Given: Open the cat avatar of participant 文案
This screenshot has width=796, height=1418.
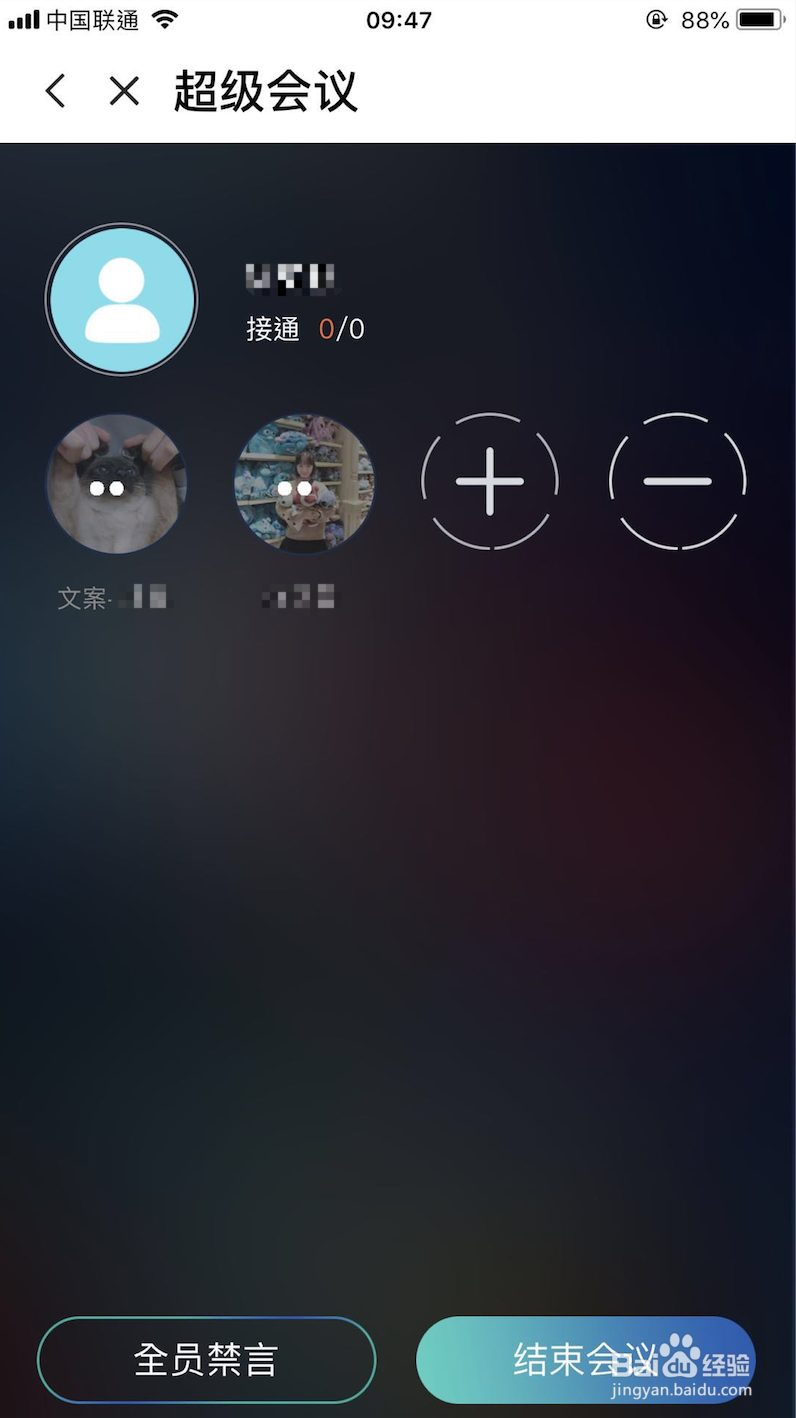Looking at the screenshot, I should [116, 483].
